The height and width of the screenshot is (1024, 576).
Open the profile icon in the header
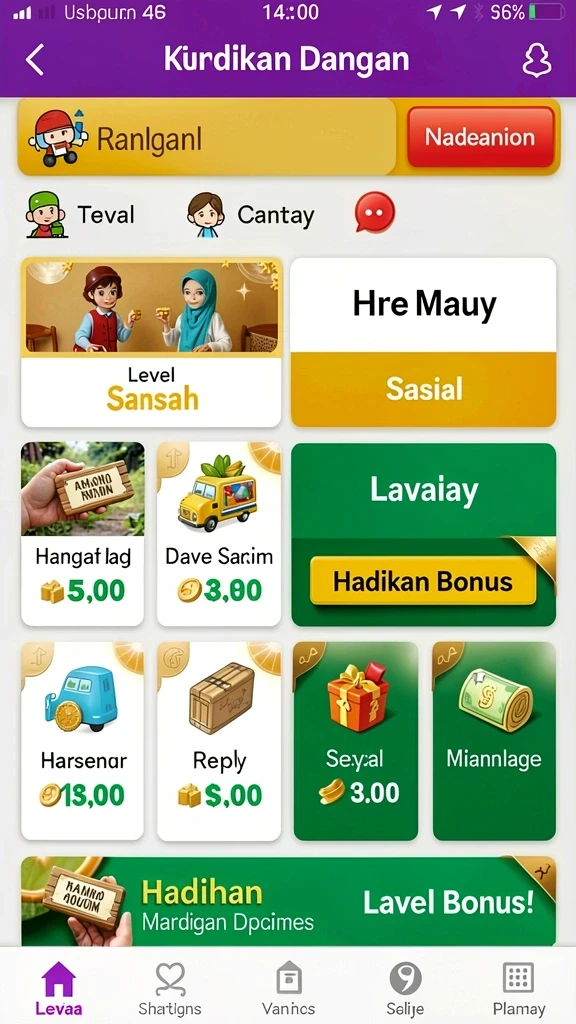pyautogui.click(x=537, y=61)
